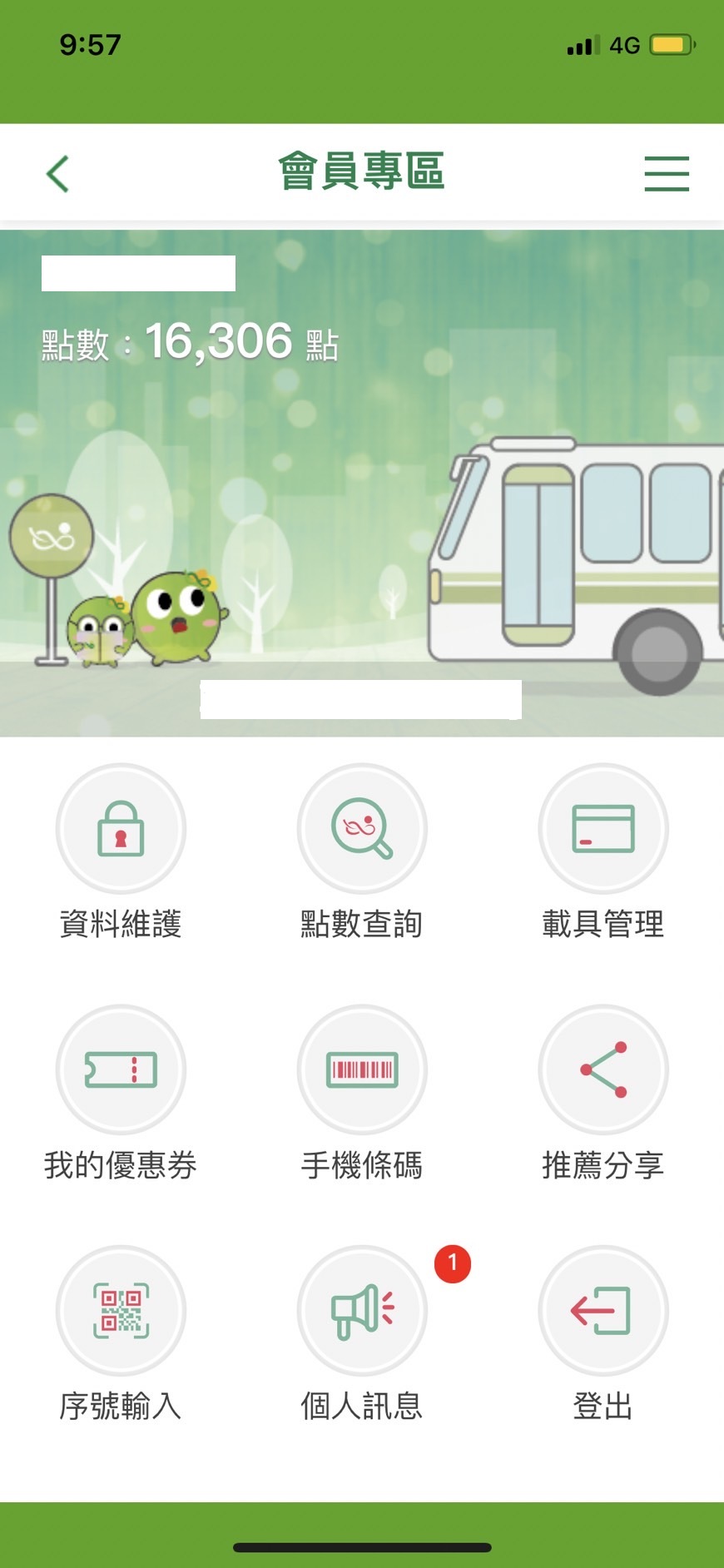Select 推薦分享 to share a referral
The width and height of the screenshot is (724, 1568).
(603, 1069)
